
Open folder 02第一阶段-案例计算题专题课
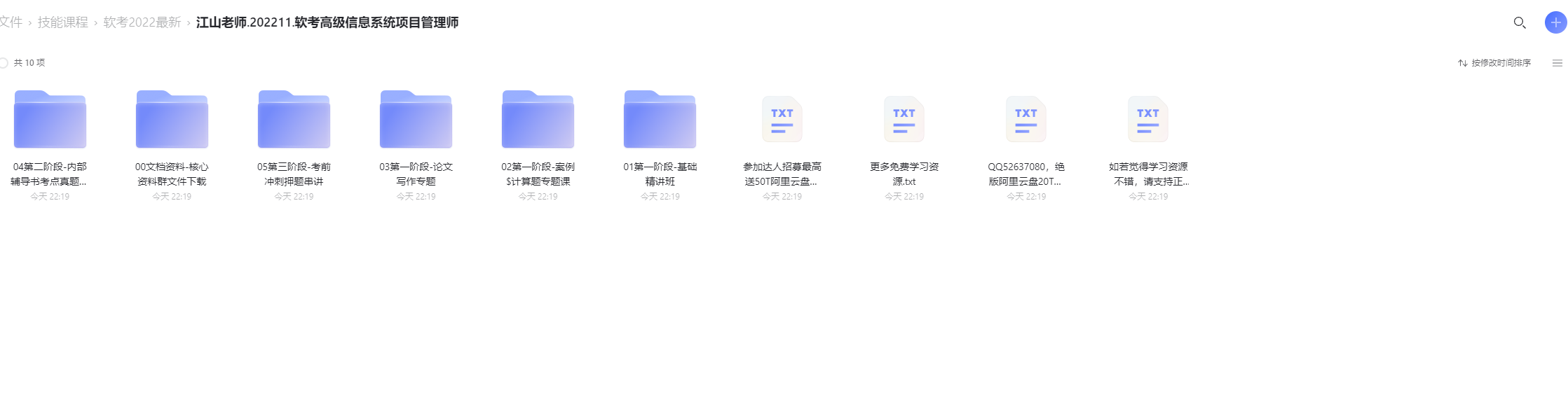pos(538,120)
